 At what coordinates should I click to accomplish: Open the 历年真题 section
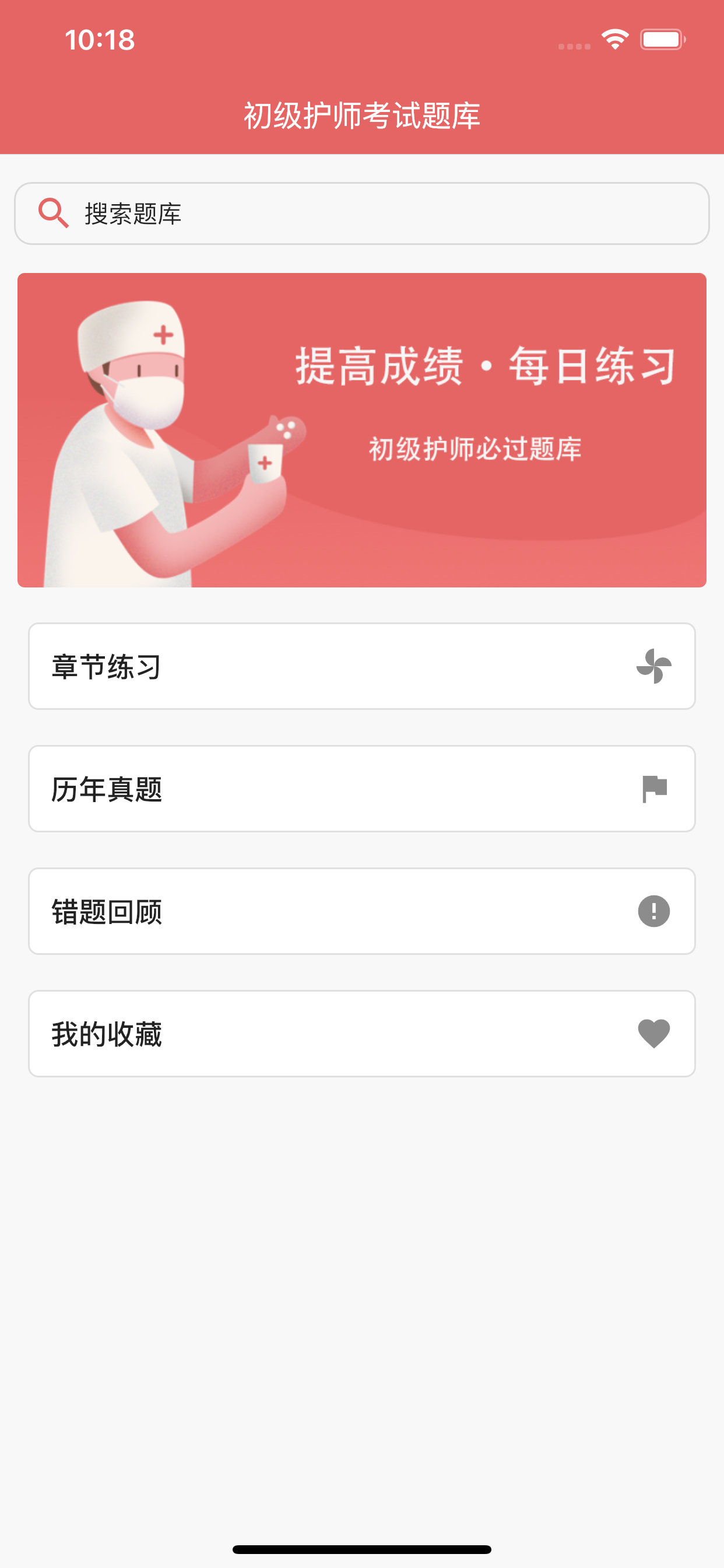coord(362,789)
